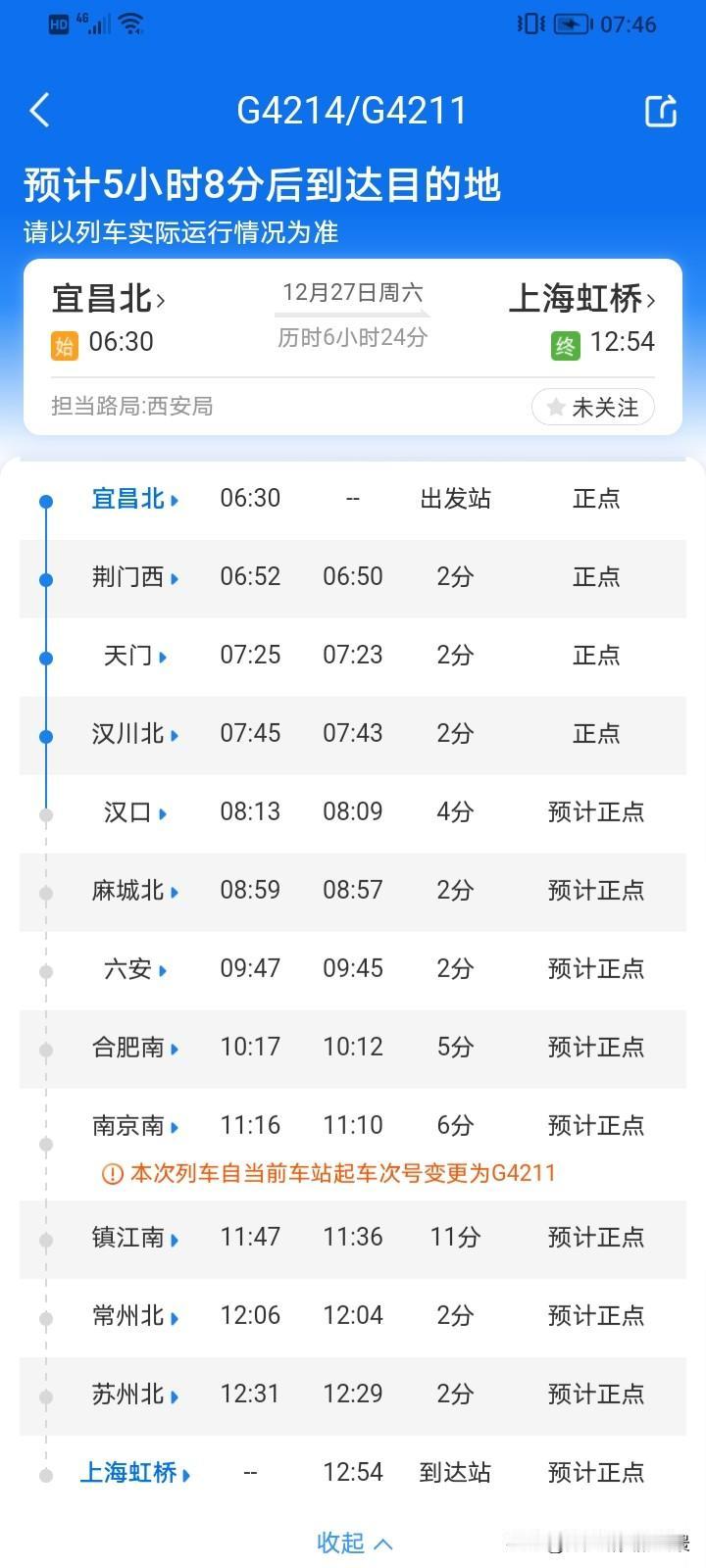Tap the blue timeline dot beside 宜昌北
706x1568 pixels.
coord(45,500)
